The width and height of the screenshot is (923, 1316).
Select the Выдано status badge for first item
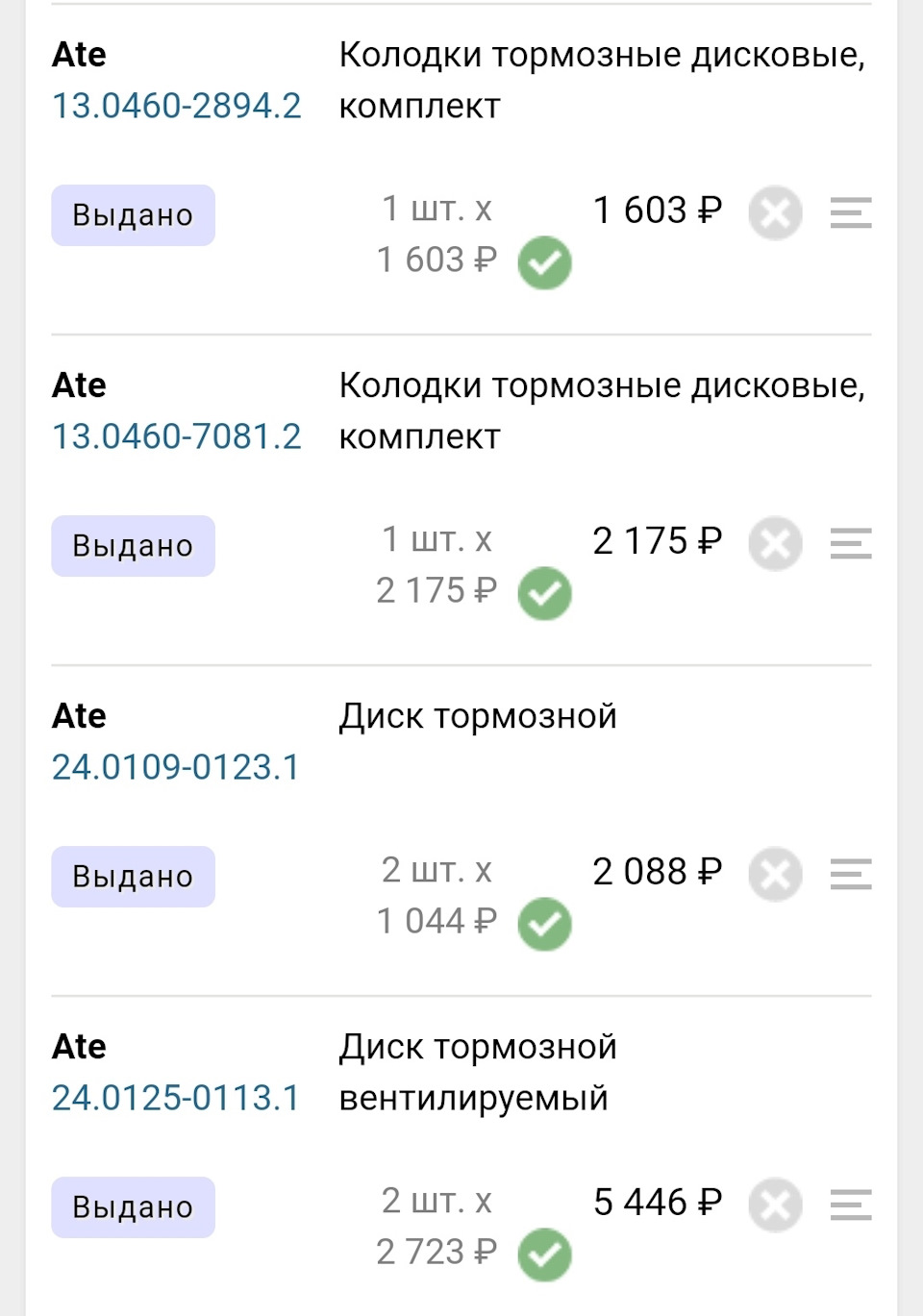(133, 213)
